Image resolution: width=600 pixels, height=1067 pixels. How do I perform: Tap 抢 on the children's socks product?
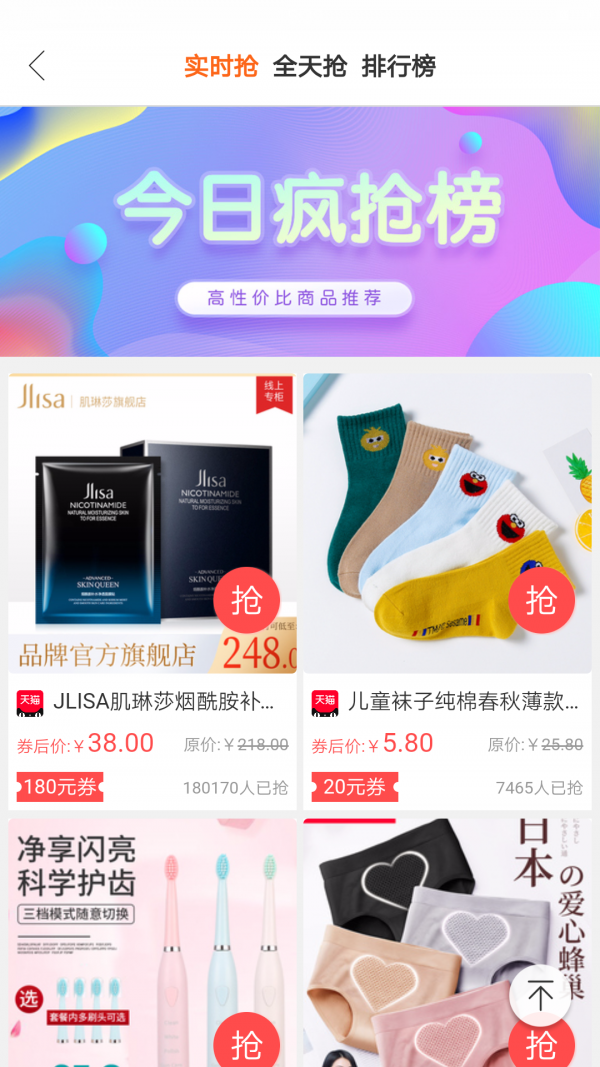tap(541, 600)
